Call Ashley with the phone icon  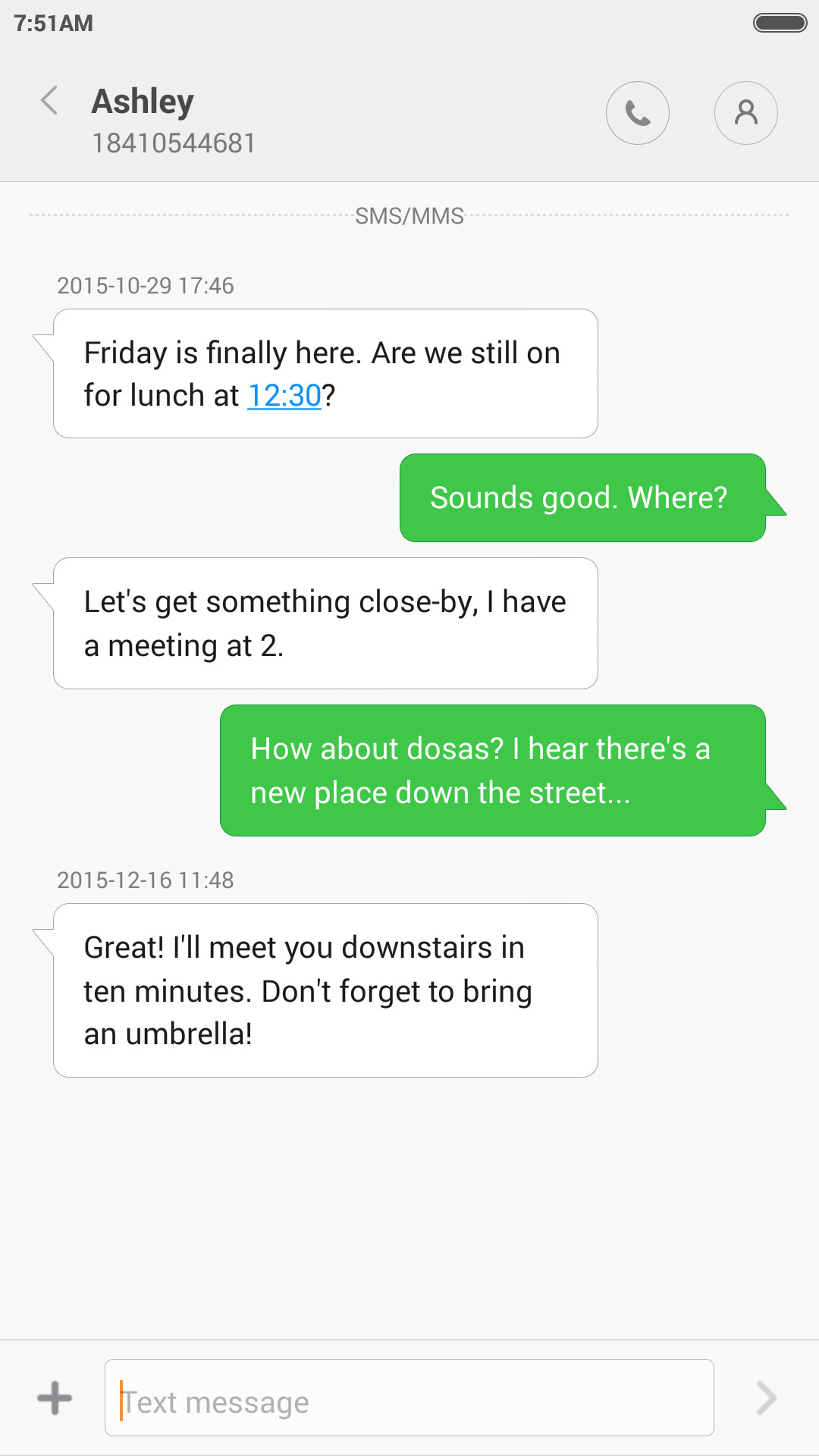click(x=638, y=113)
